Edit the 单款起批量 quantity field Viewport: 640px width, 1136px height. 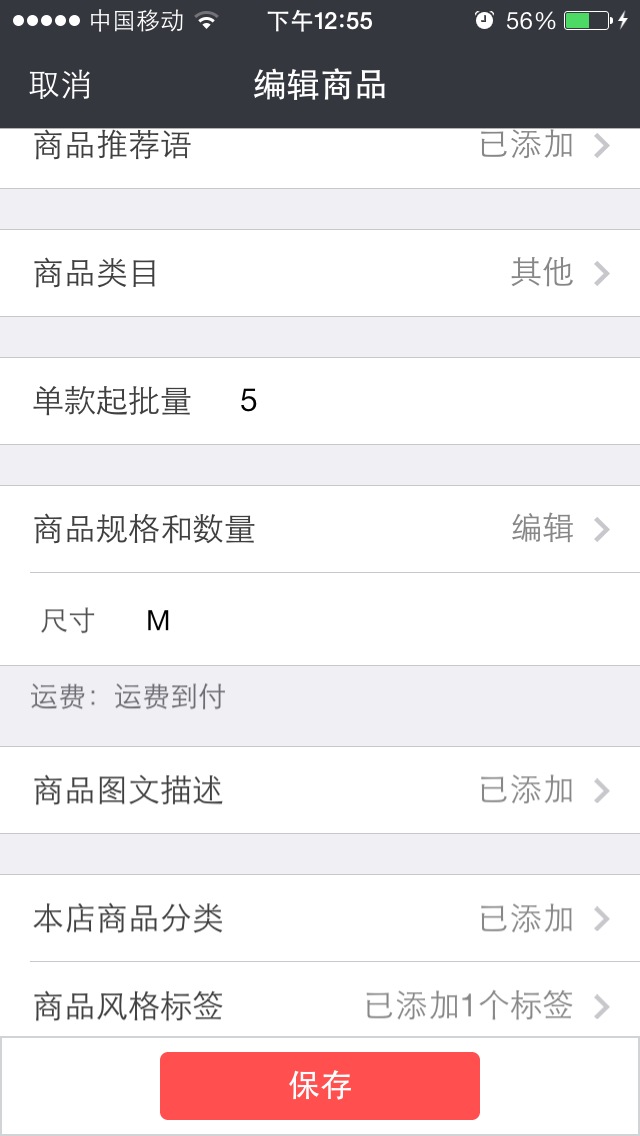(400, 401)
